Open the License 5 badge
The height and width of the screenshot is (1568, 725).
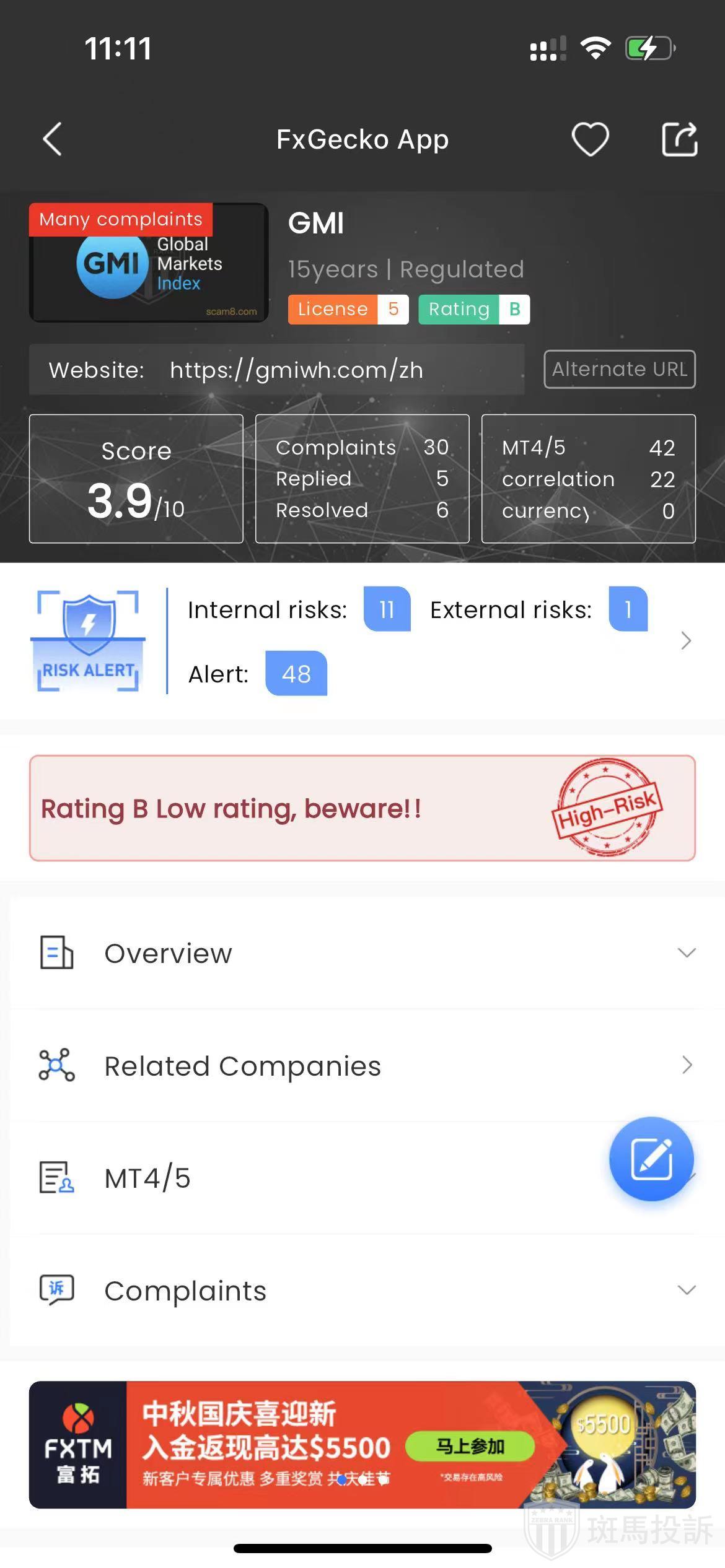[x=348, y=309]
